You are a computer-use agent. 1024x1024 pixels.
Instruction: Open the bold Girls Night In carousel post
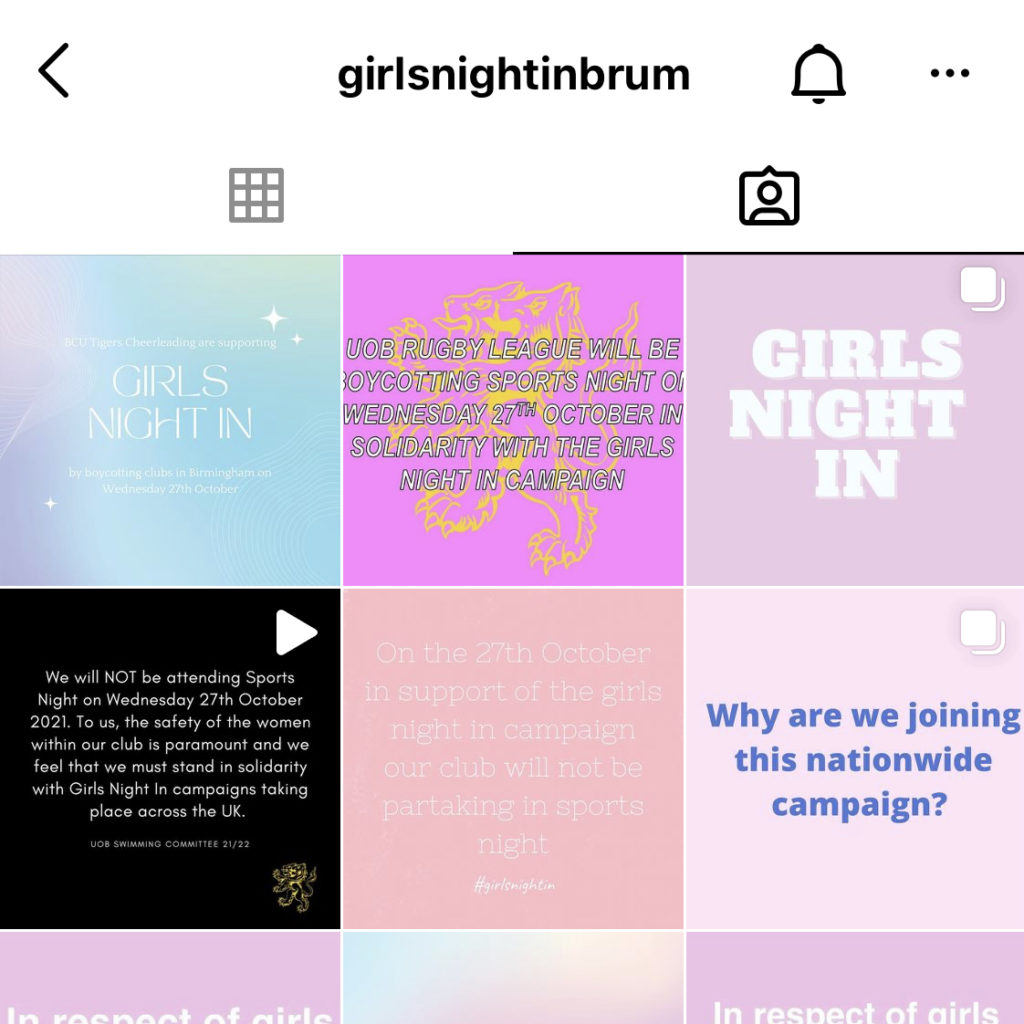[855, 420]
